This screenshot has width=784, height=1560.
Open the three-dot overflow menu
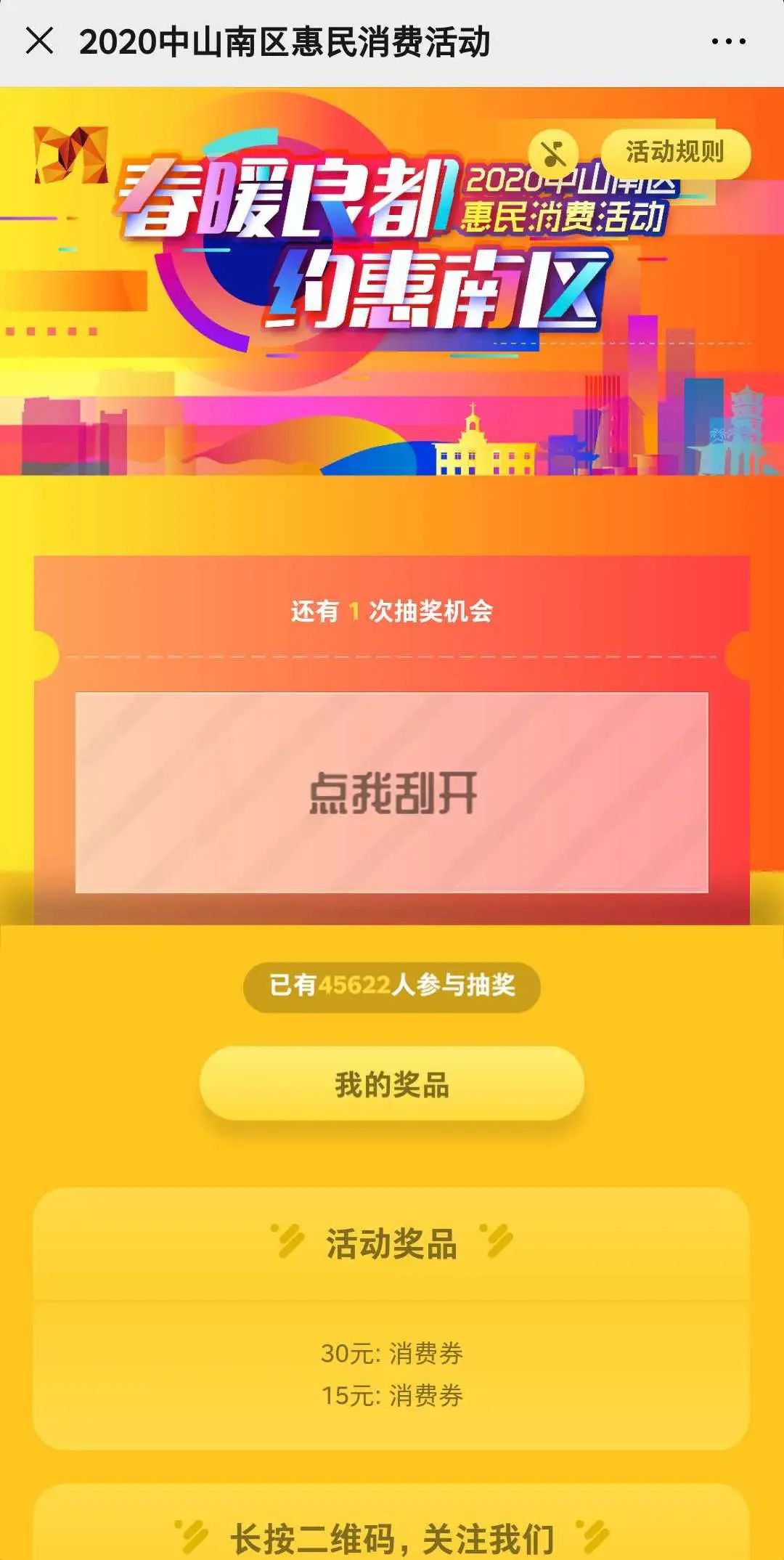click(728, 41)
